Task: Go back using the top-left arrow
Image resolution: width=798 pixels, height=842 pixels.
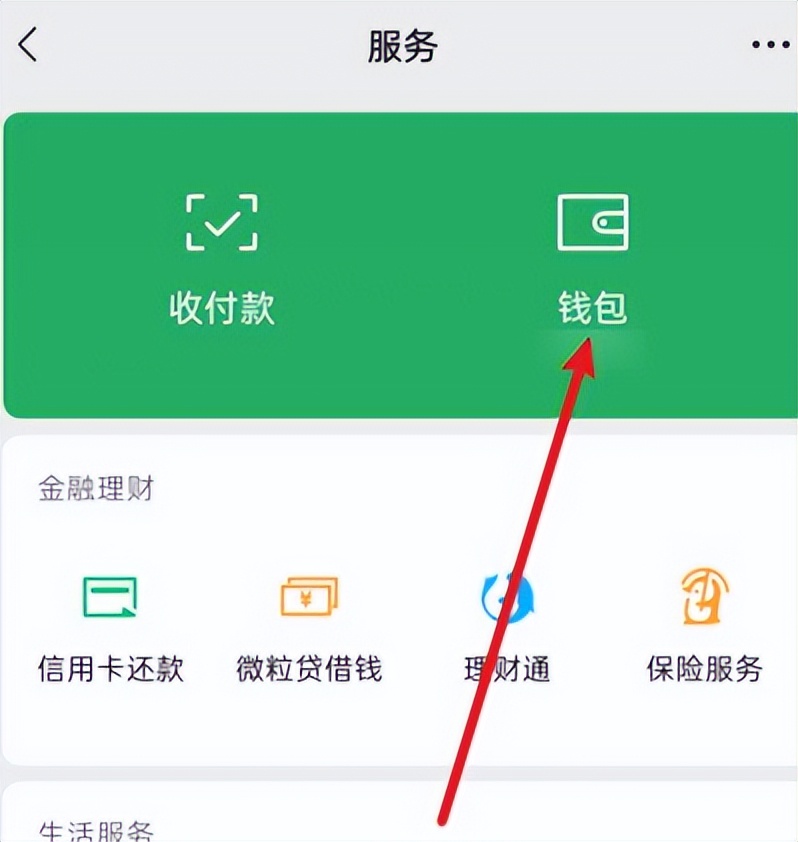Action: coord(28,45)
